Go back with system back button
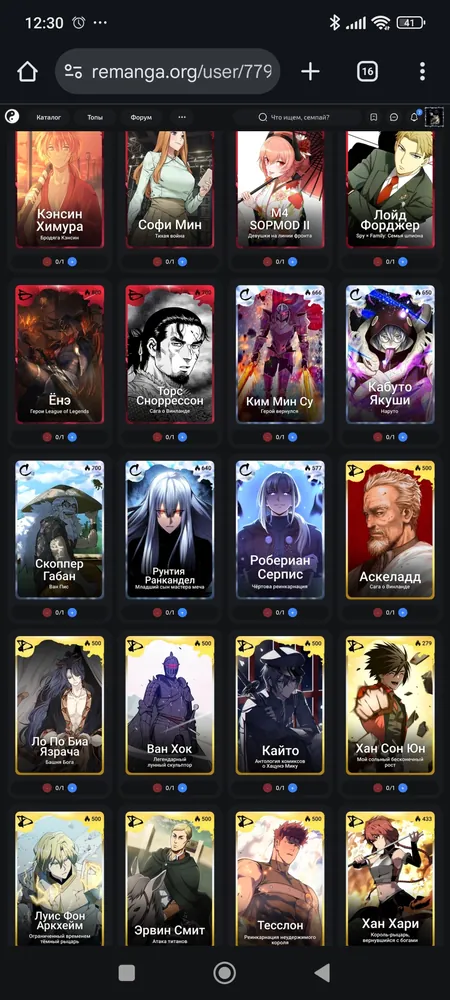The width and height of the screenshot is (450, 1000). pyautogui.click(x=323, y=973)
